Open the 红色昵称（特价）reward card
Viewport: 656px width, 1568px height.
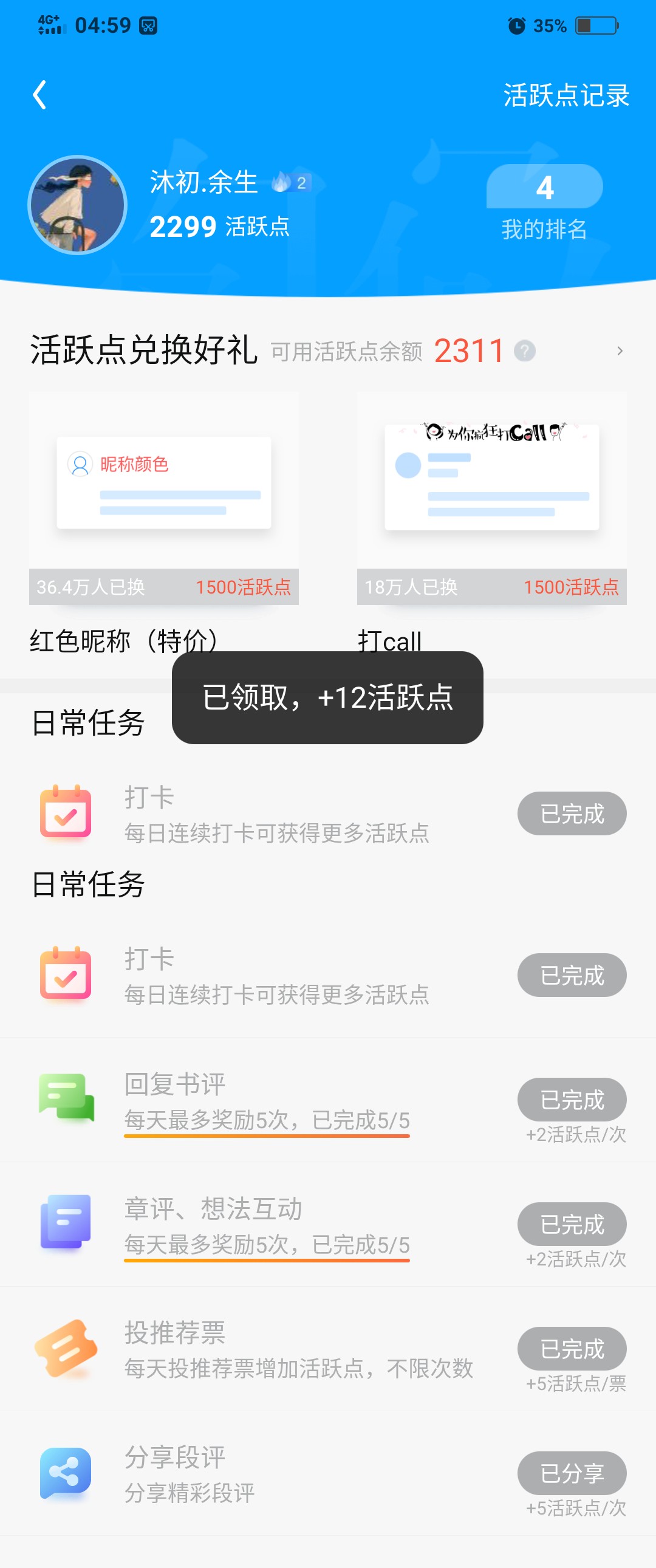(163, 498)
